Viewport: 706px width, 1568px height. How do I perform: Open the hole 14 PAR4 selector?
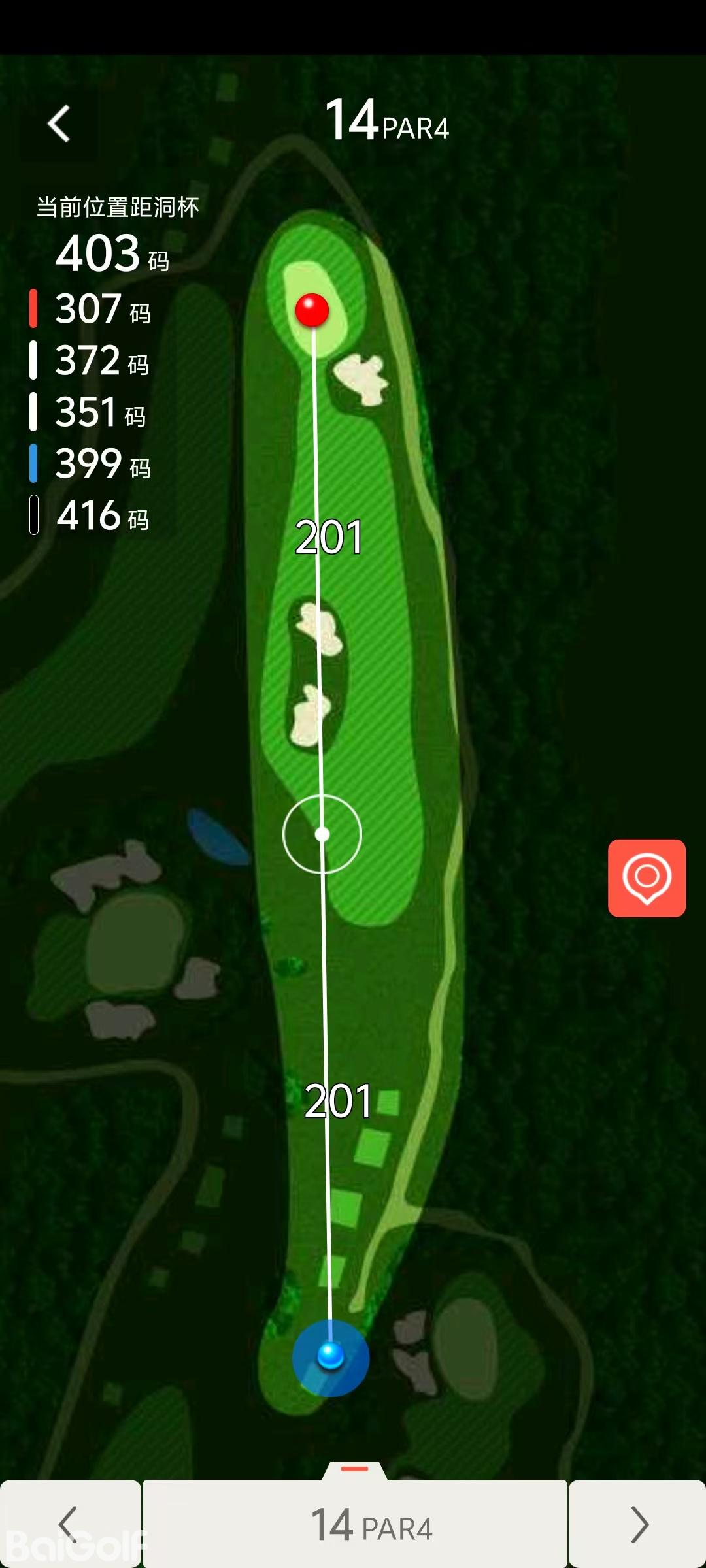click(355, 1525)
